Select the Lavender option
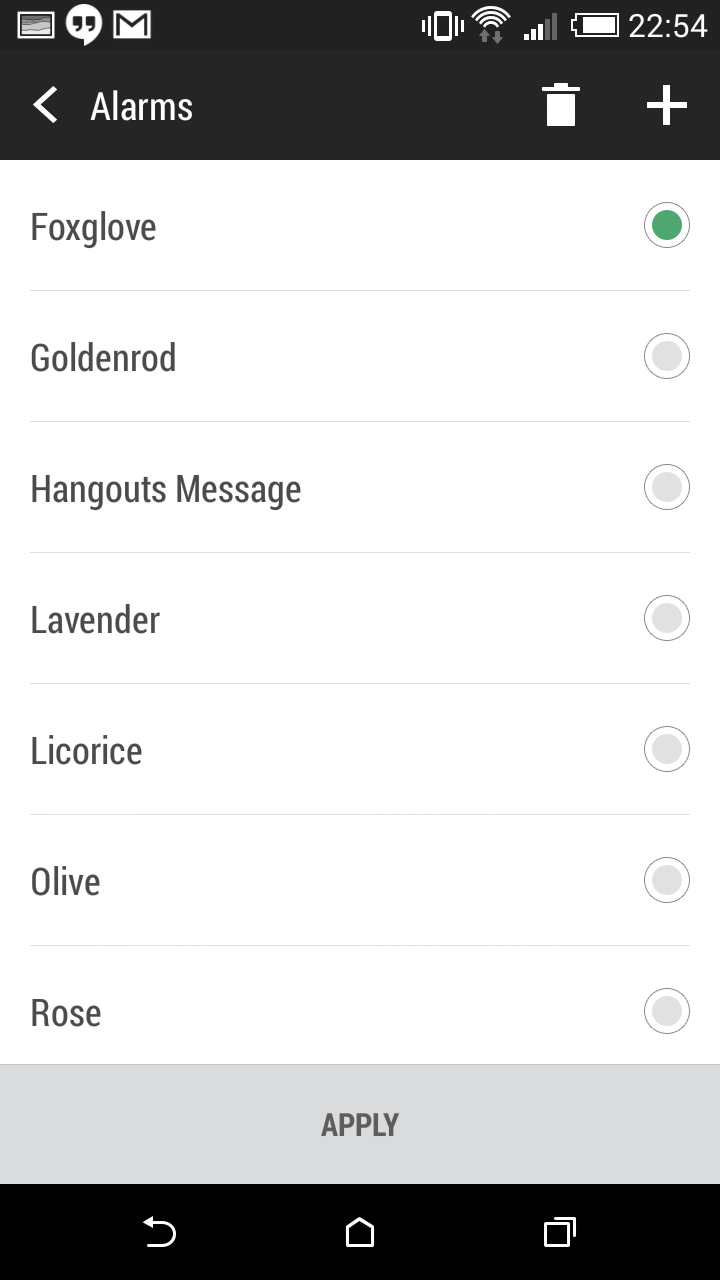The width and height of the screenshot is (720, 1280). pos(360,619)
